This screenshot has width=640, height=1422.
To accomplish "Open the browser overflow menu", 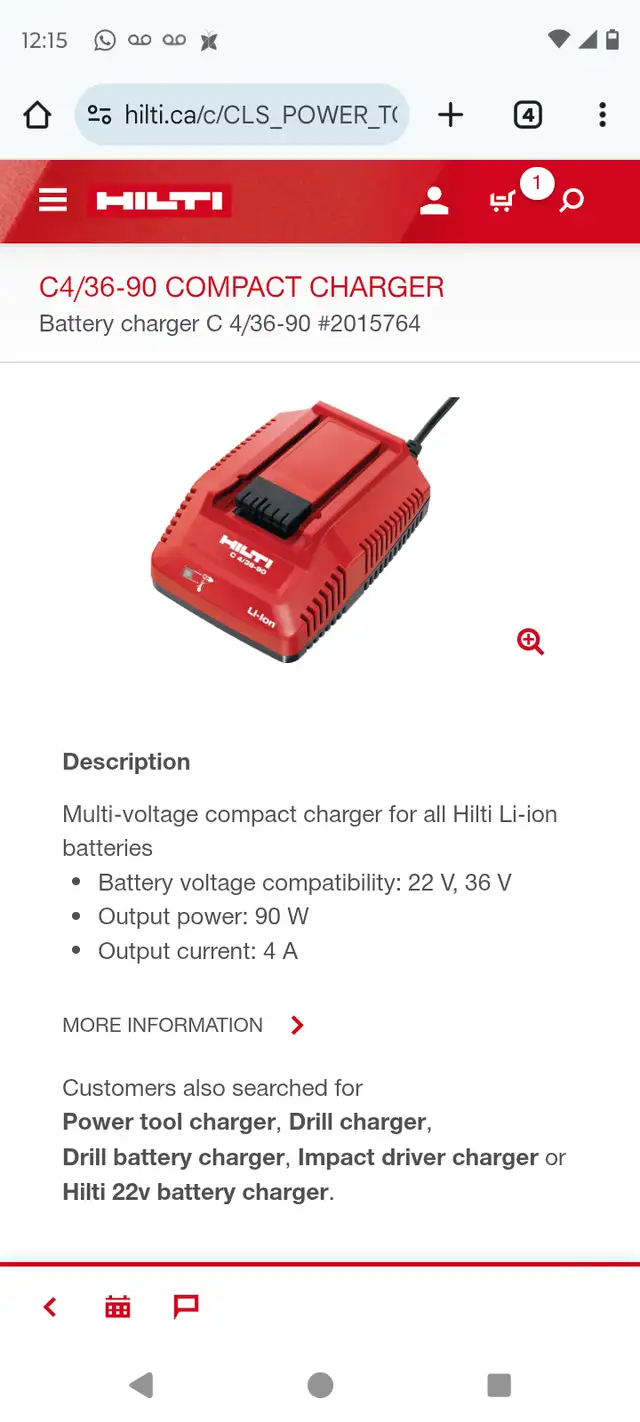I will [602, 115].
